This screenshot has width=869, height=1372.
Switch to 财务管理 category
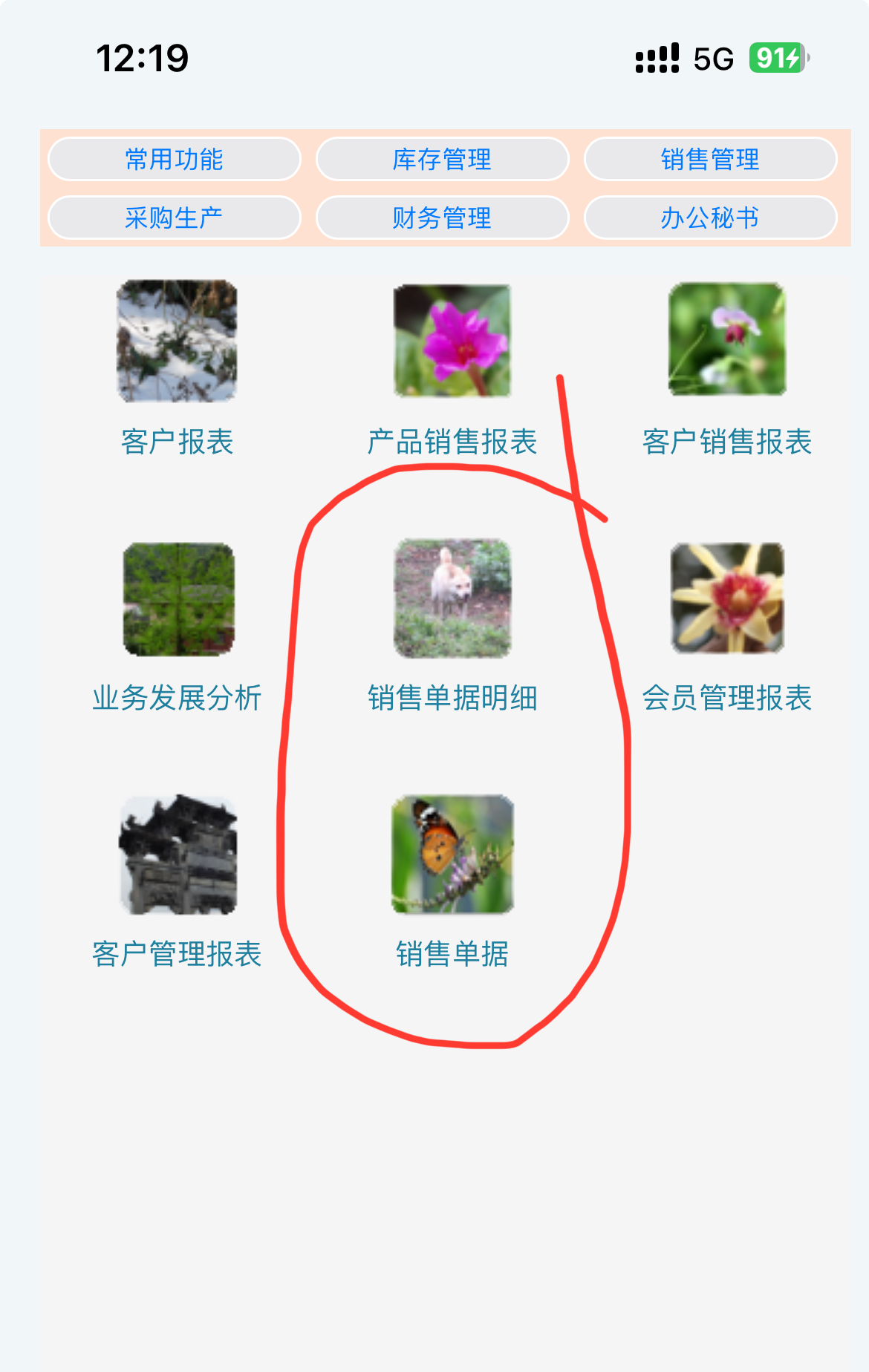click(x=443, y=218)
